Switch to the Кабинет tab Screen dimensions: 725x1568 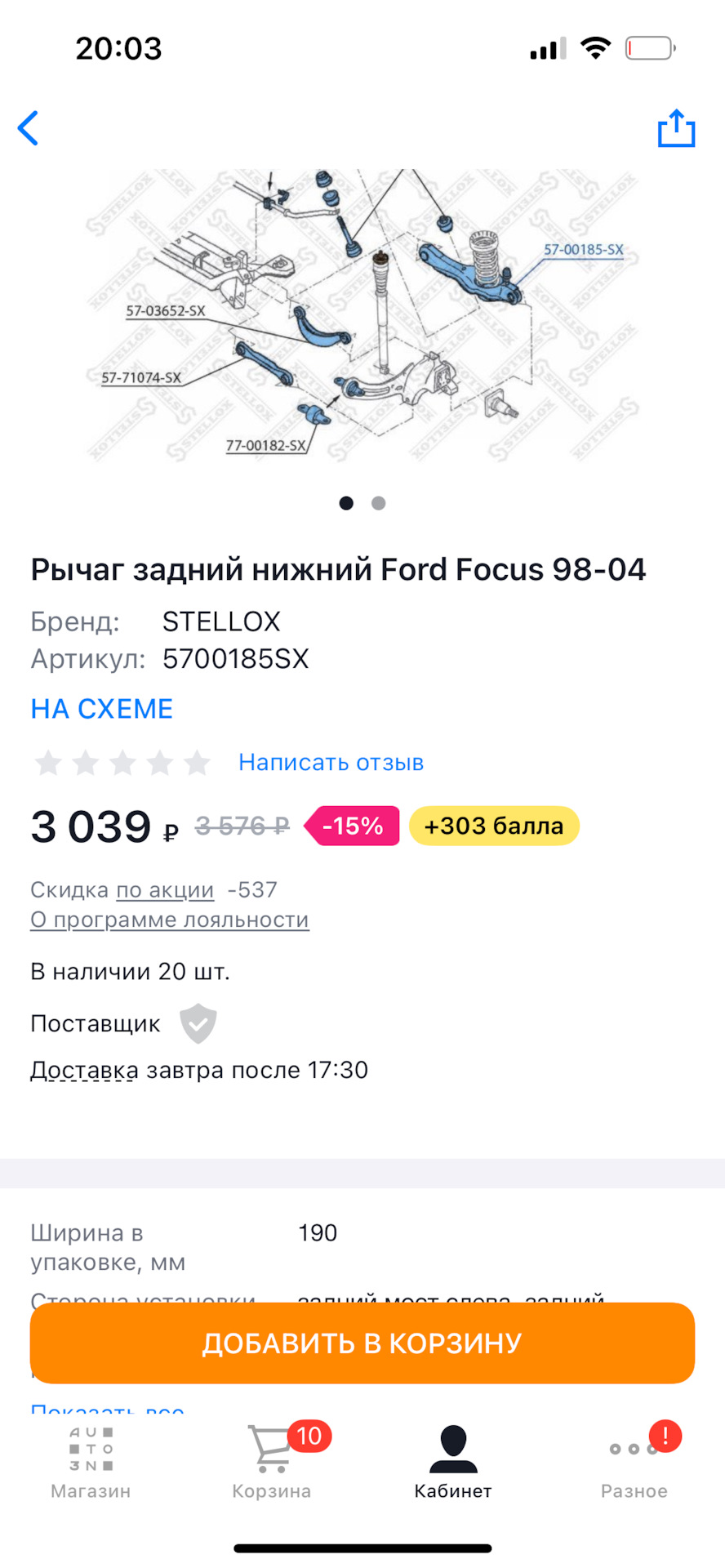coord(453,1463)
